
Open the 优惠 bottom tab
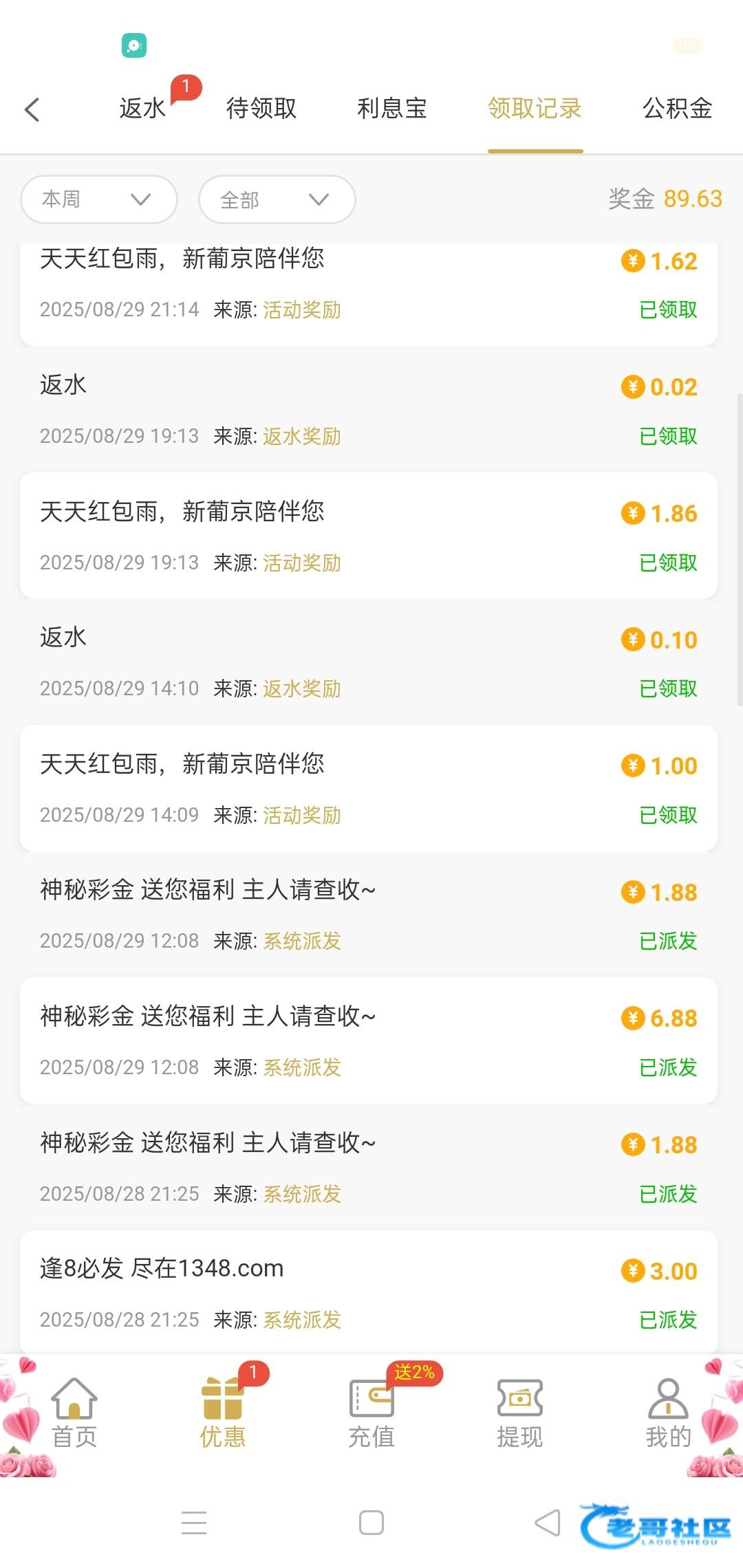coord(222,1413)
